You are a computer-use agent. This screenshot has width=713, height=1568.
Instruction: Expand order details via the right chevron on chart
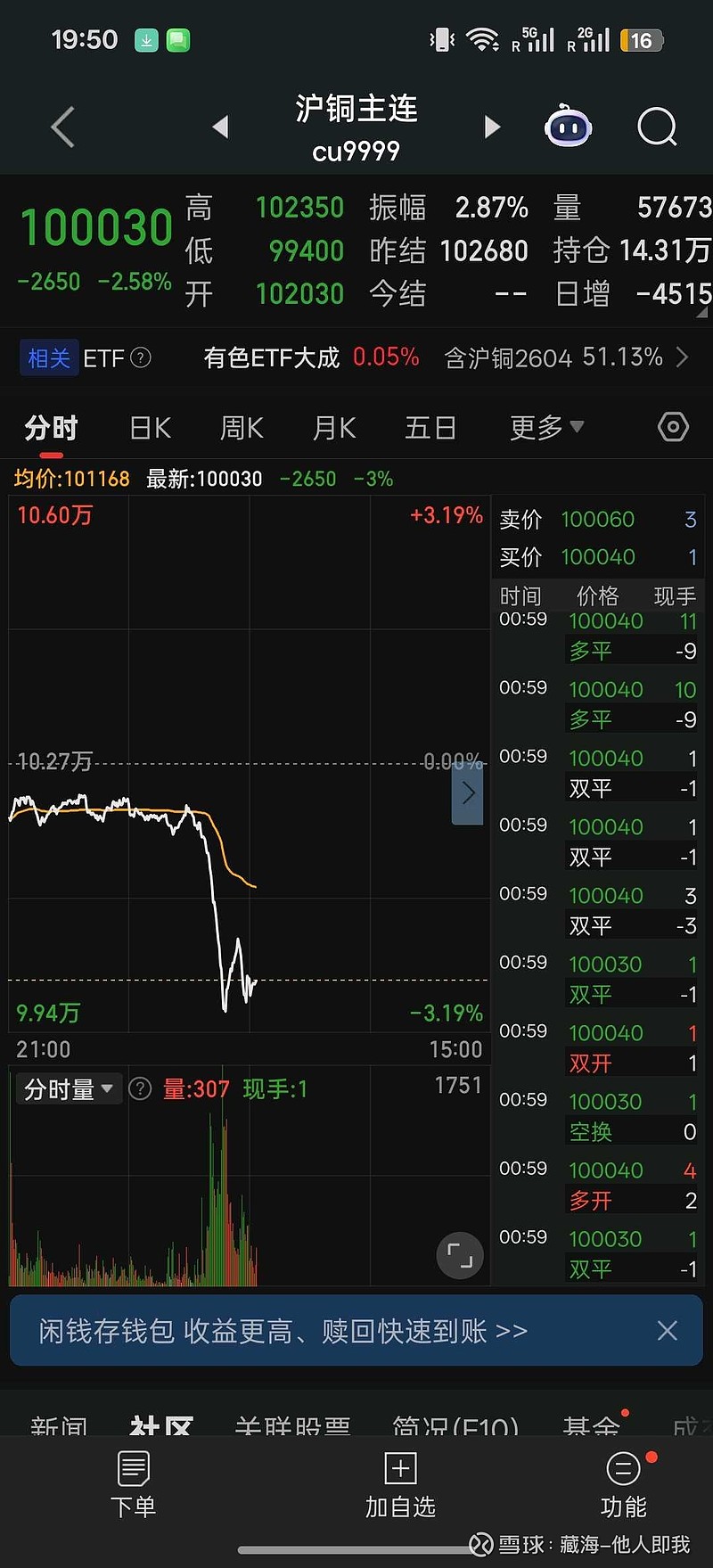point(468,792)
